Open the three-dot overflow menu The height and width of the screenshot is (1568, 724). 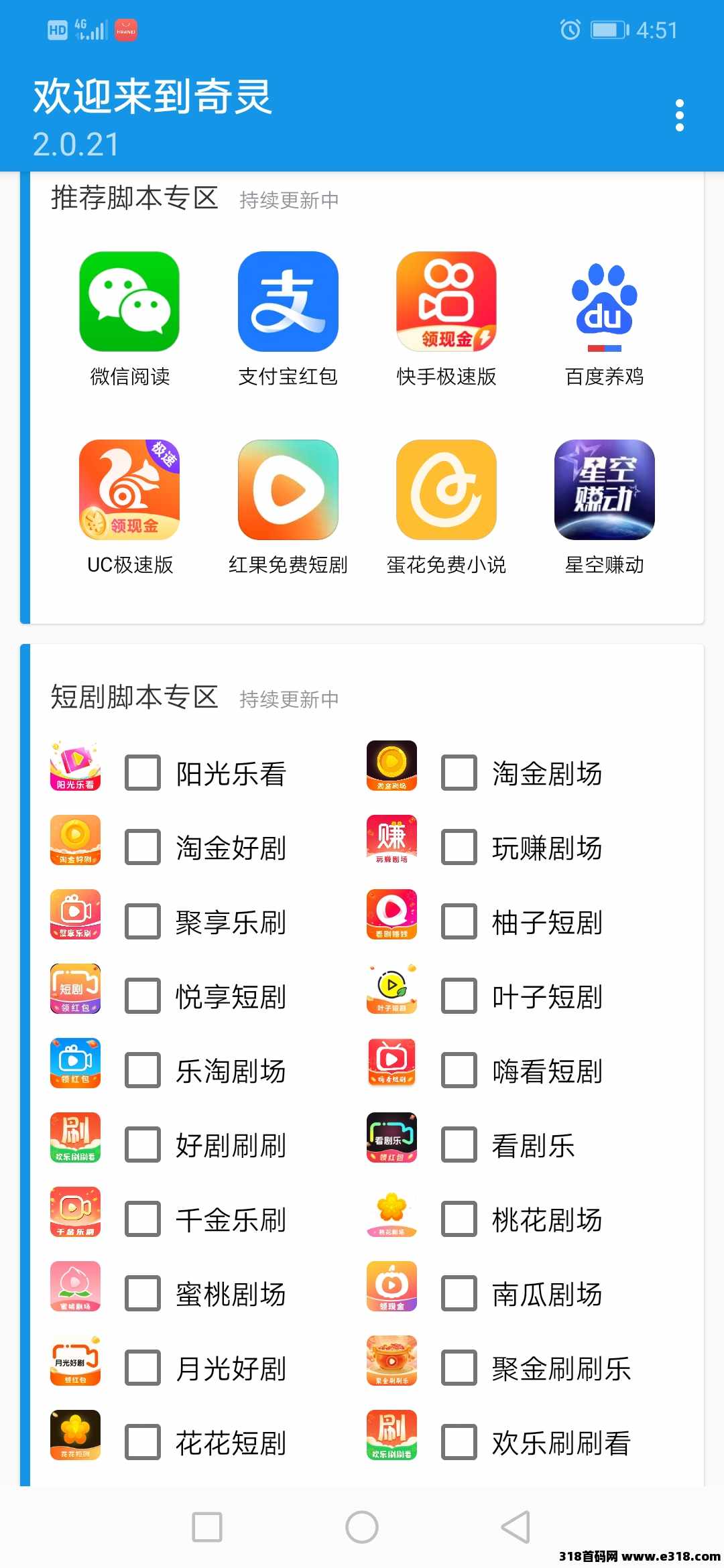680,114
